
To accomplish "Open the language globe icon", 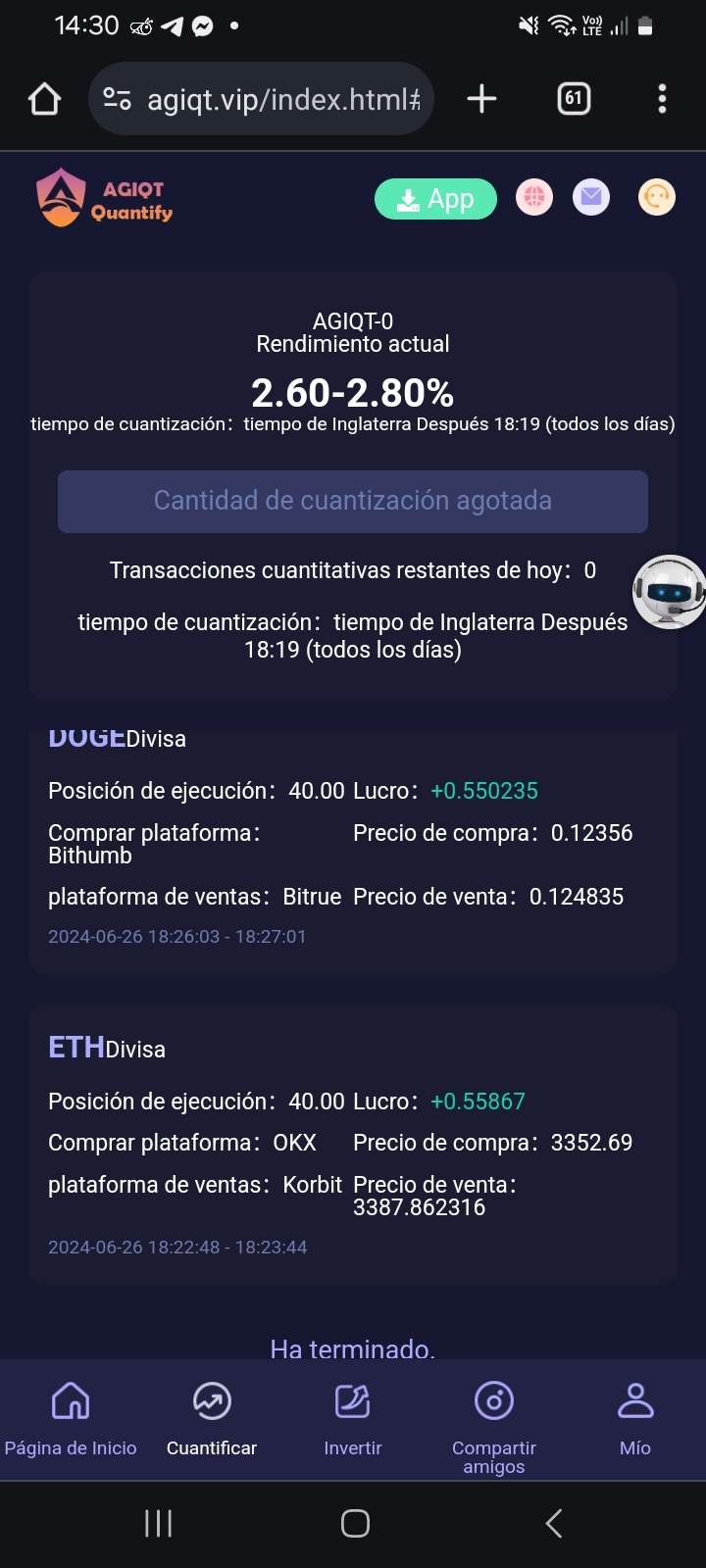I will click(x=534, y=198).
